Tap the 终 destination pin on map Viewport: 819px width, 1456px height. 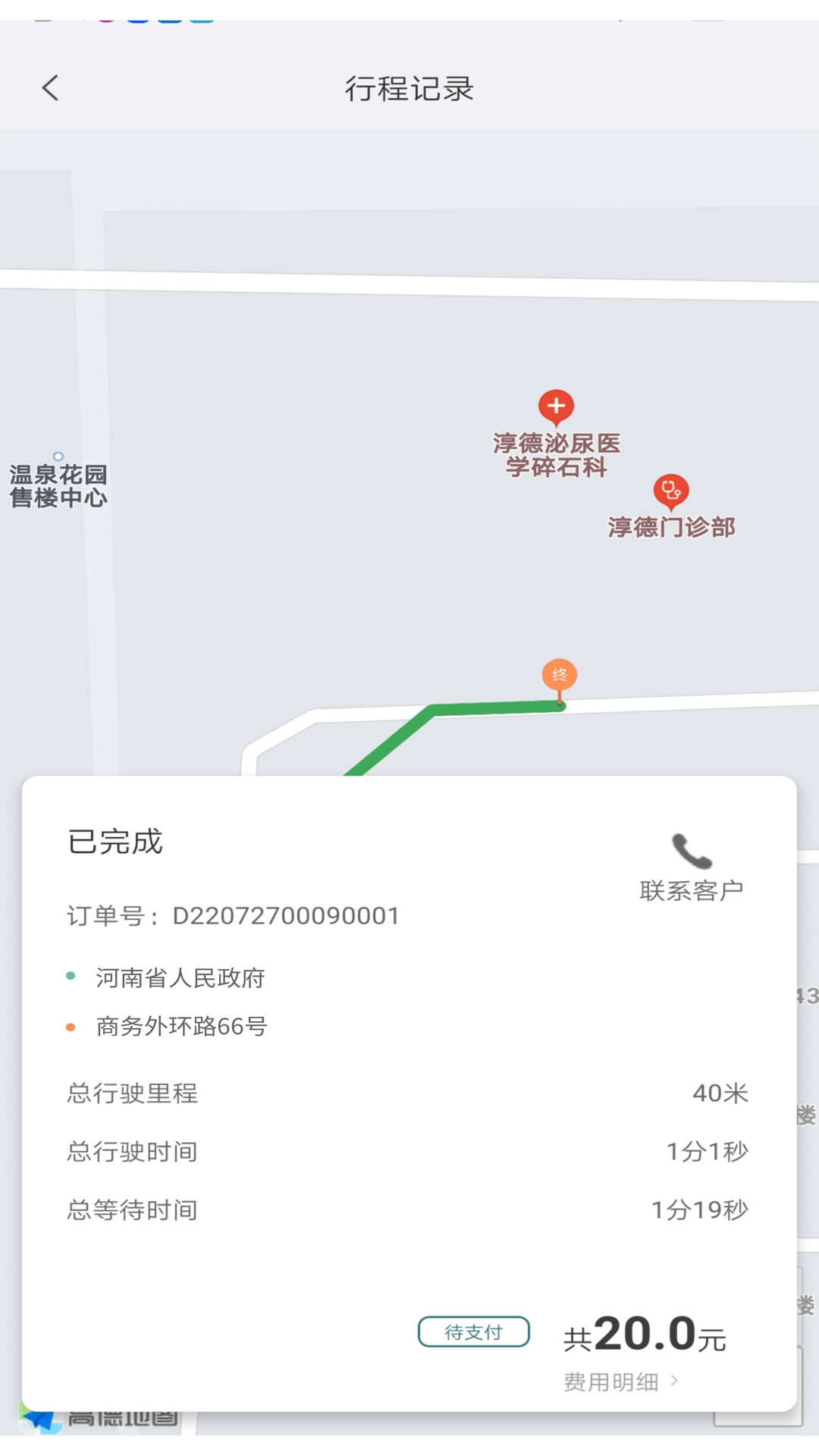560,676
